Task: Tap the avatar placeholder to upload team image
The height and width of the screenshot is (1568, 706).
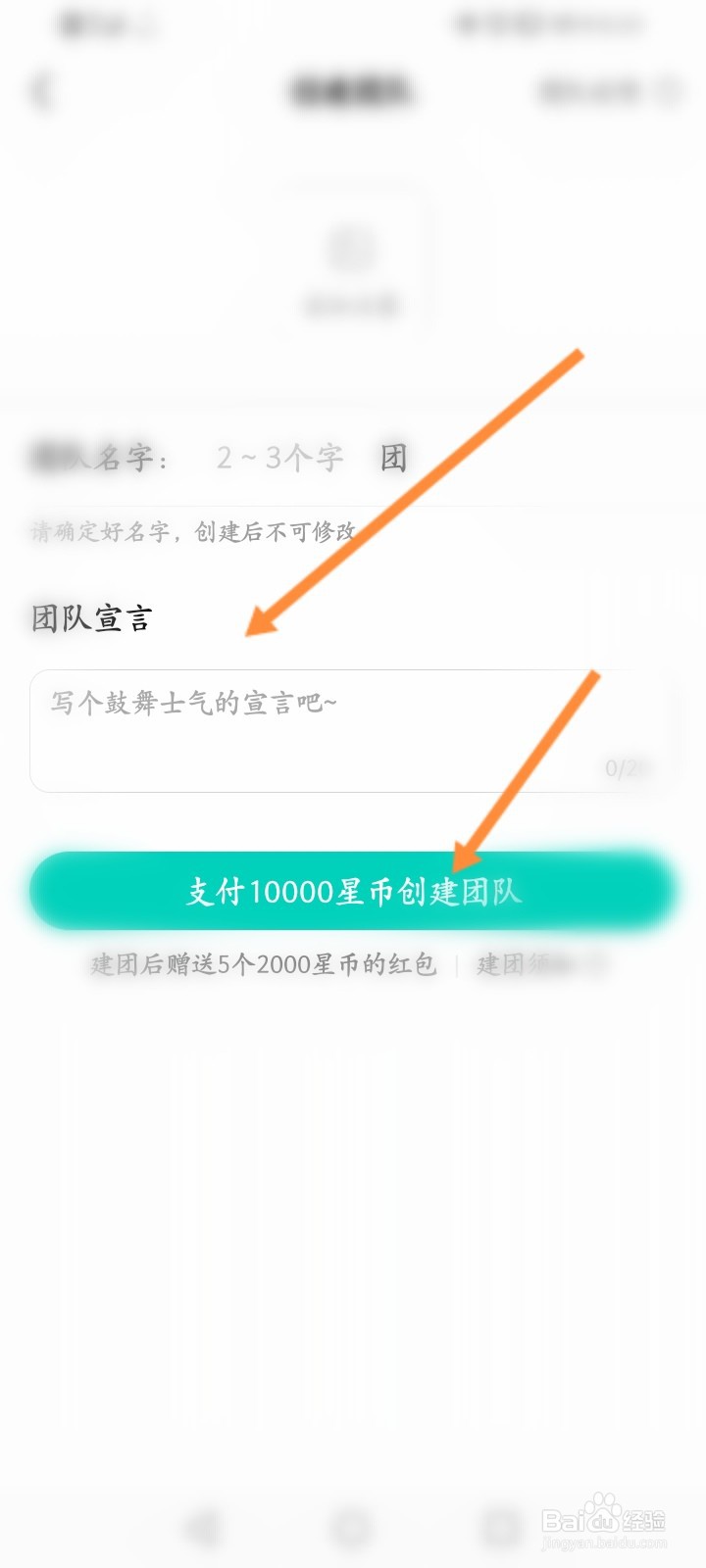Action: [353, 253]
